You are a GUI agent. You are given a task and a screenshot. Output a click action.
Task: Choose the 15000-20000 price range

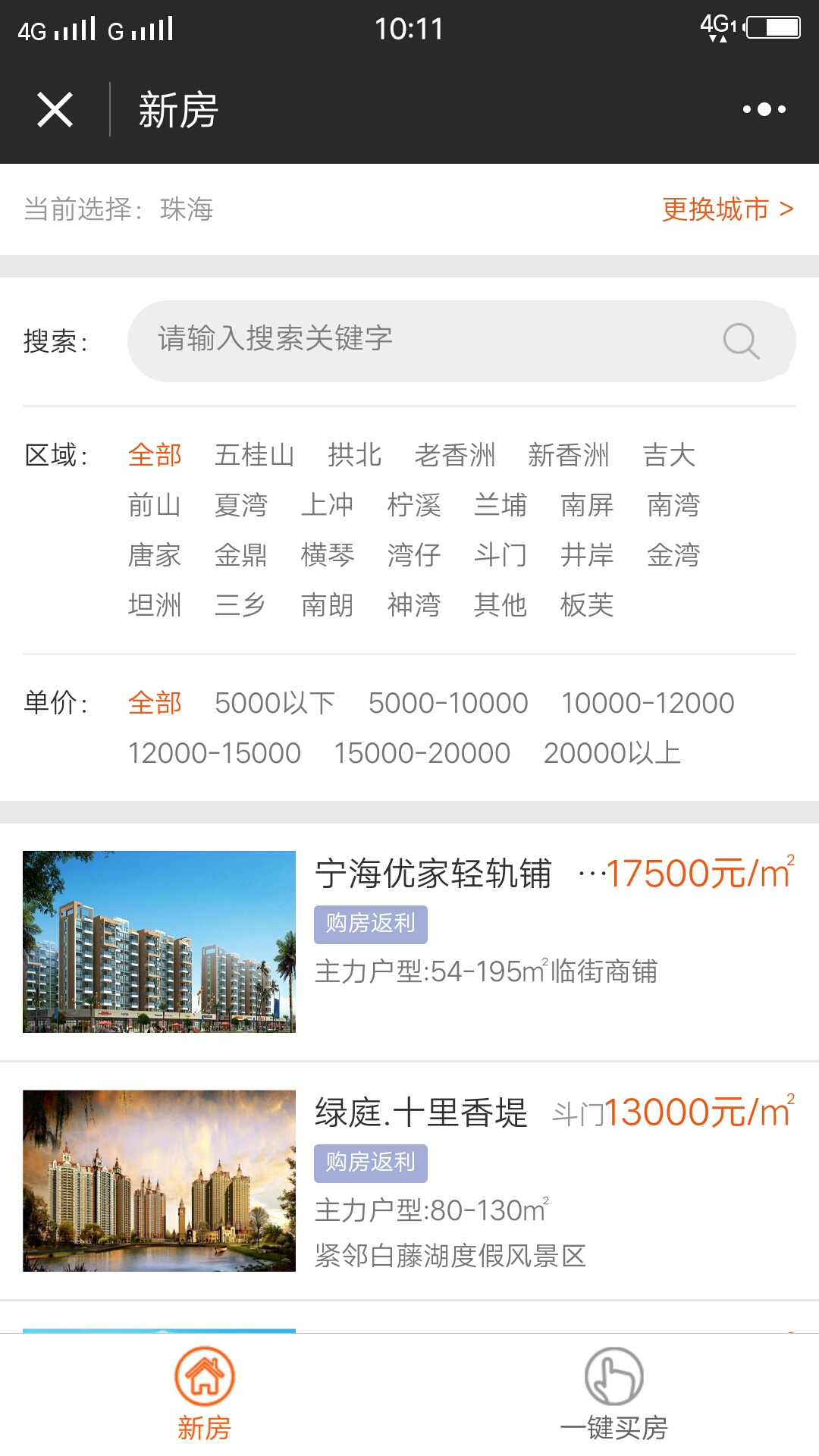(x=422, y=753)
